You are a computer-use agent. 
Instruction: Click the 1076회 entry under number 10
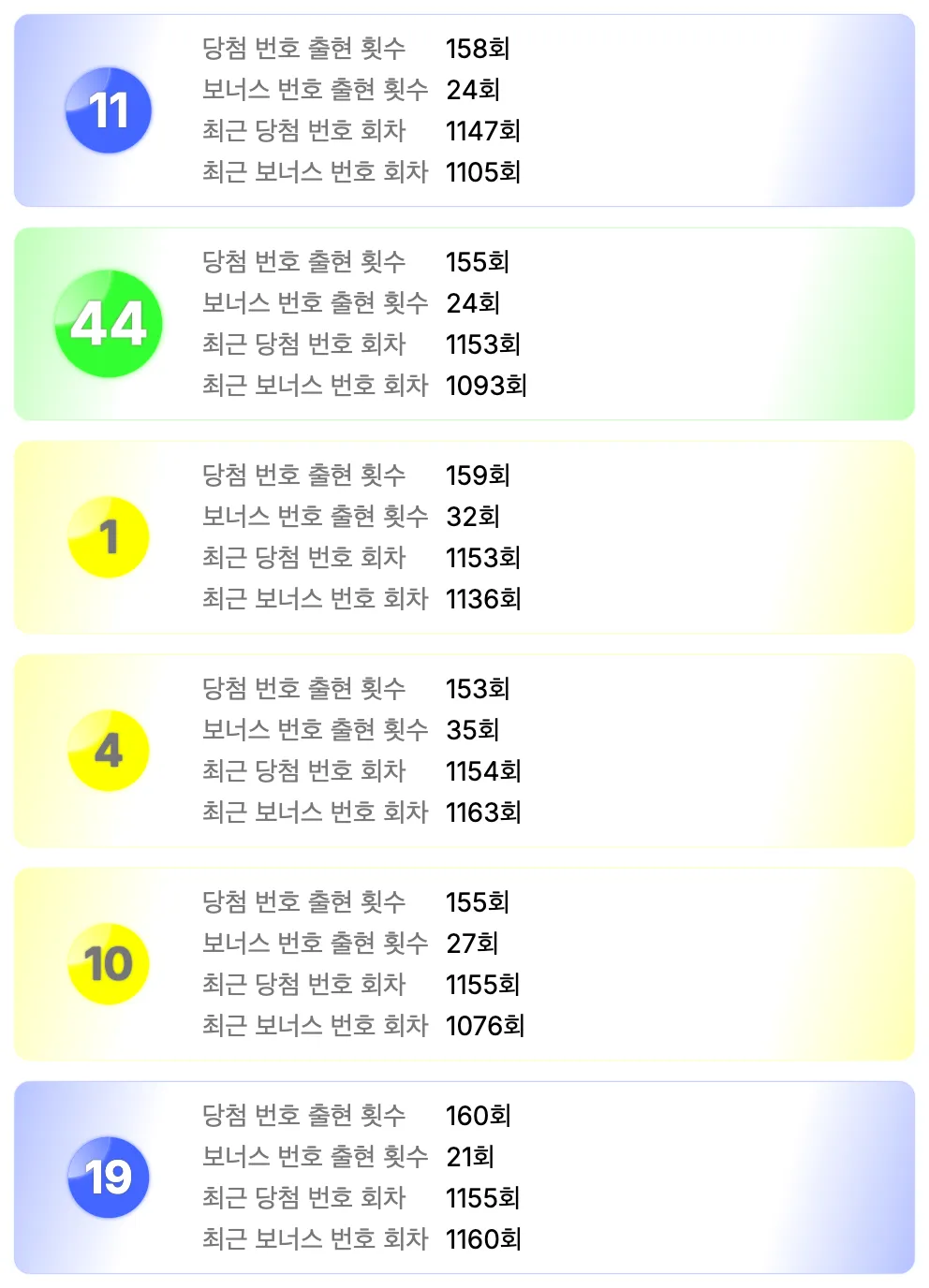pyautogui.click(x=486, y=1026)
